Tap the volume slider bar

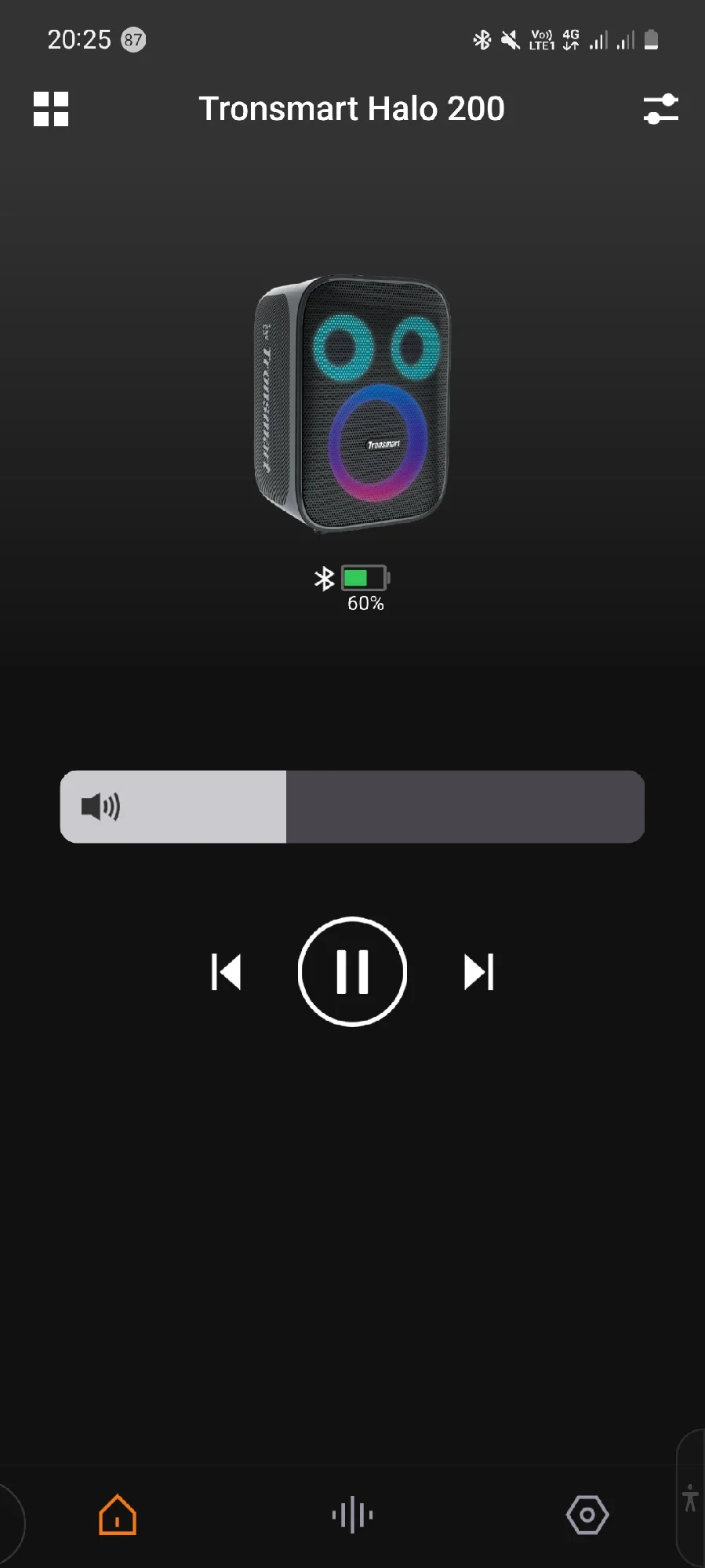coord(352,807)
